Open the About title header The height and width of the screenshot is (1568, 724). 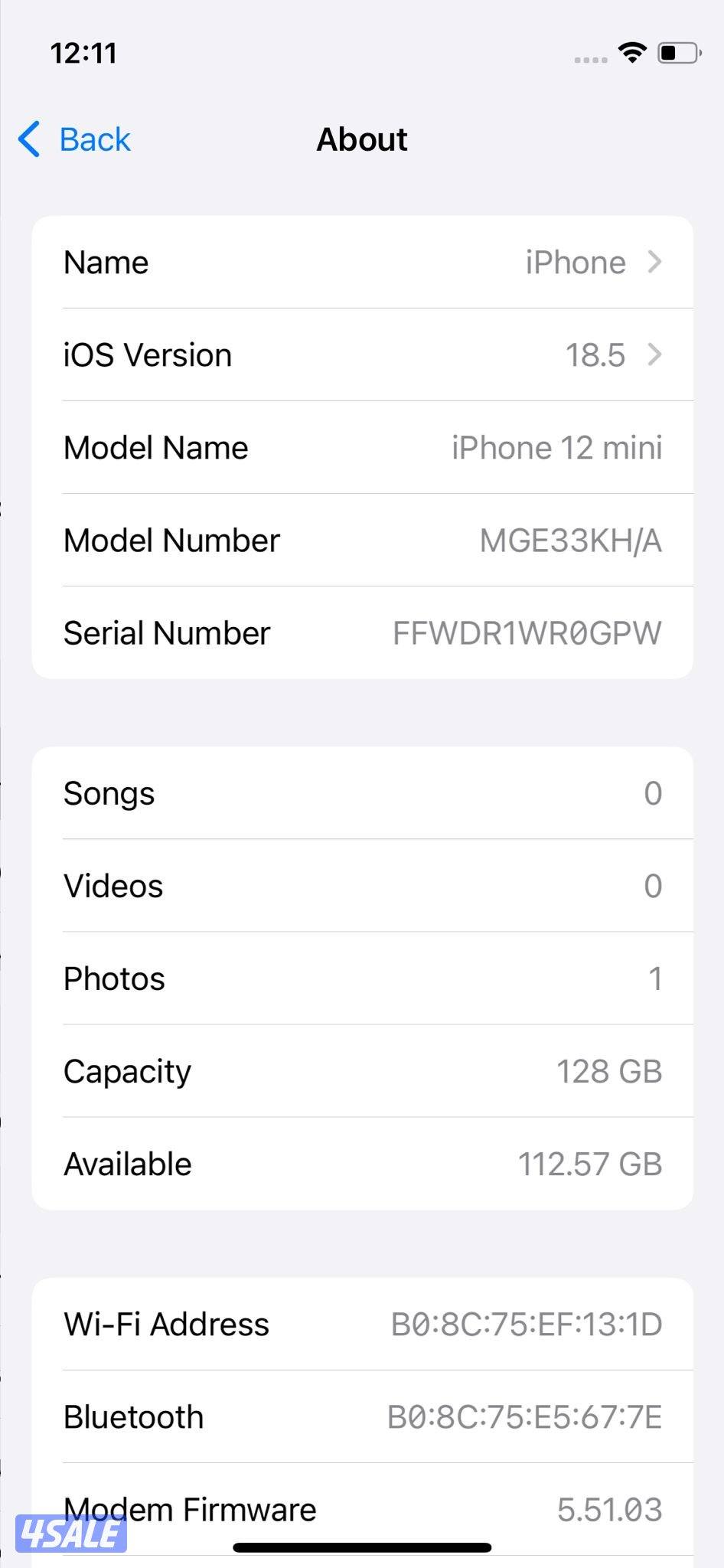pos(361,139)
